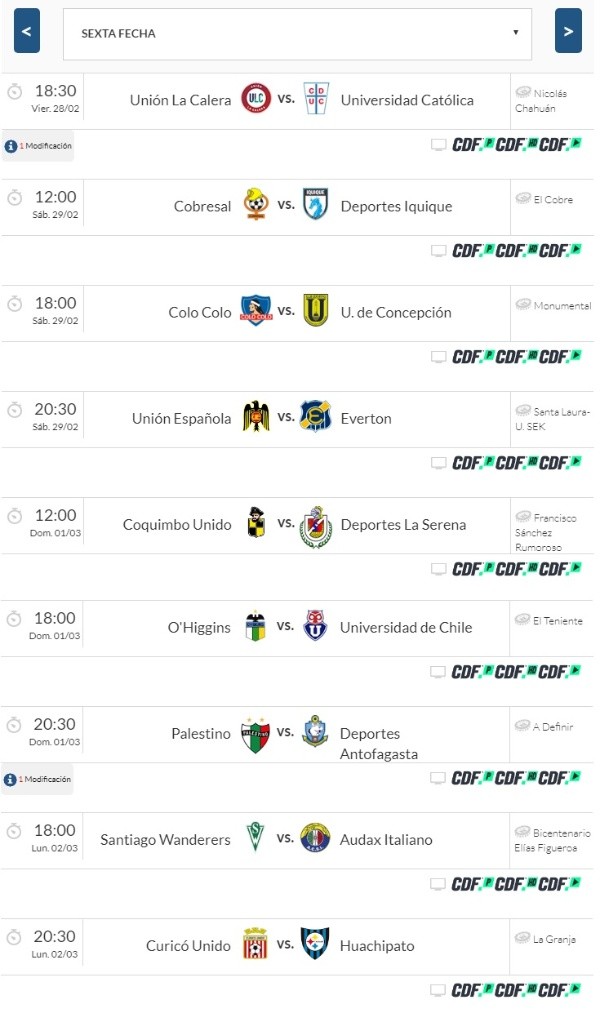Go to the previous matchday arrow
The image size is (600, 1022).
point(27,32)
